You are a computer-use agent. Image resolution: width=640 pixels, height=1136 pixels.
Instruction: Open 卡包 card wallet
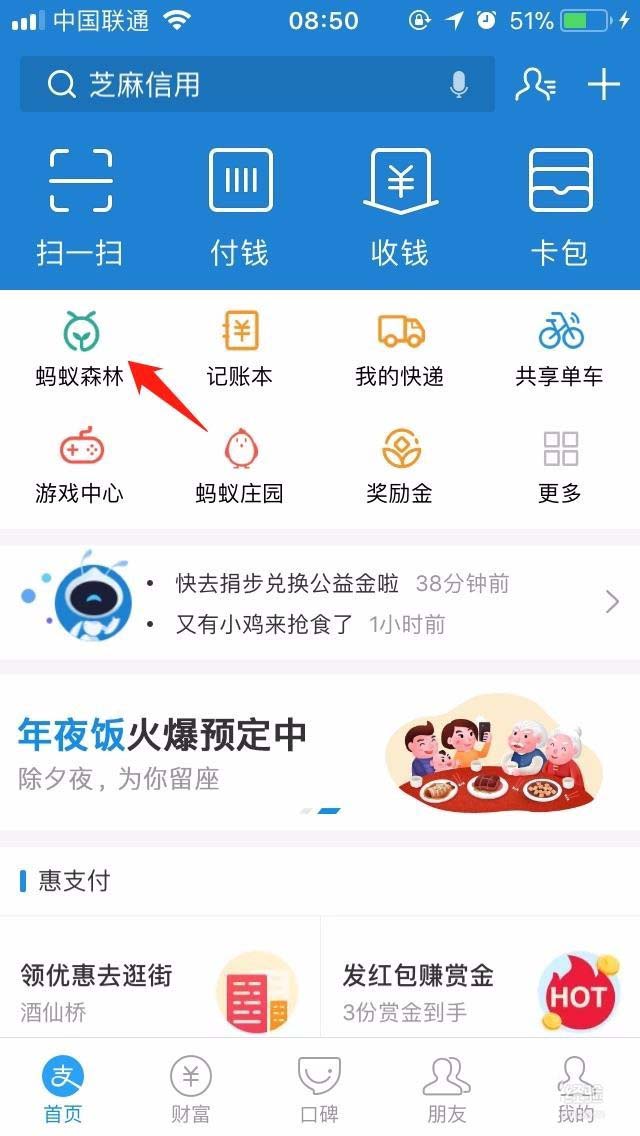click(x=560, y=205)
